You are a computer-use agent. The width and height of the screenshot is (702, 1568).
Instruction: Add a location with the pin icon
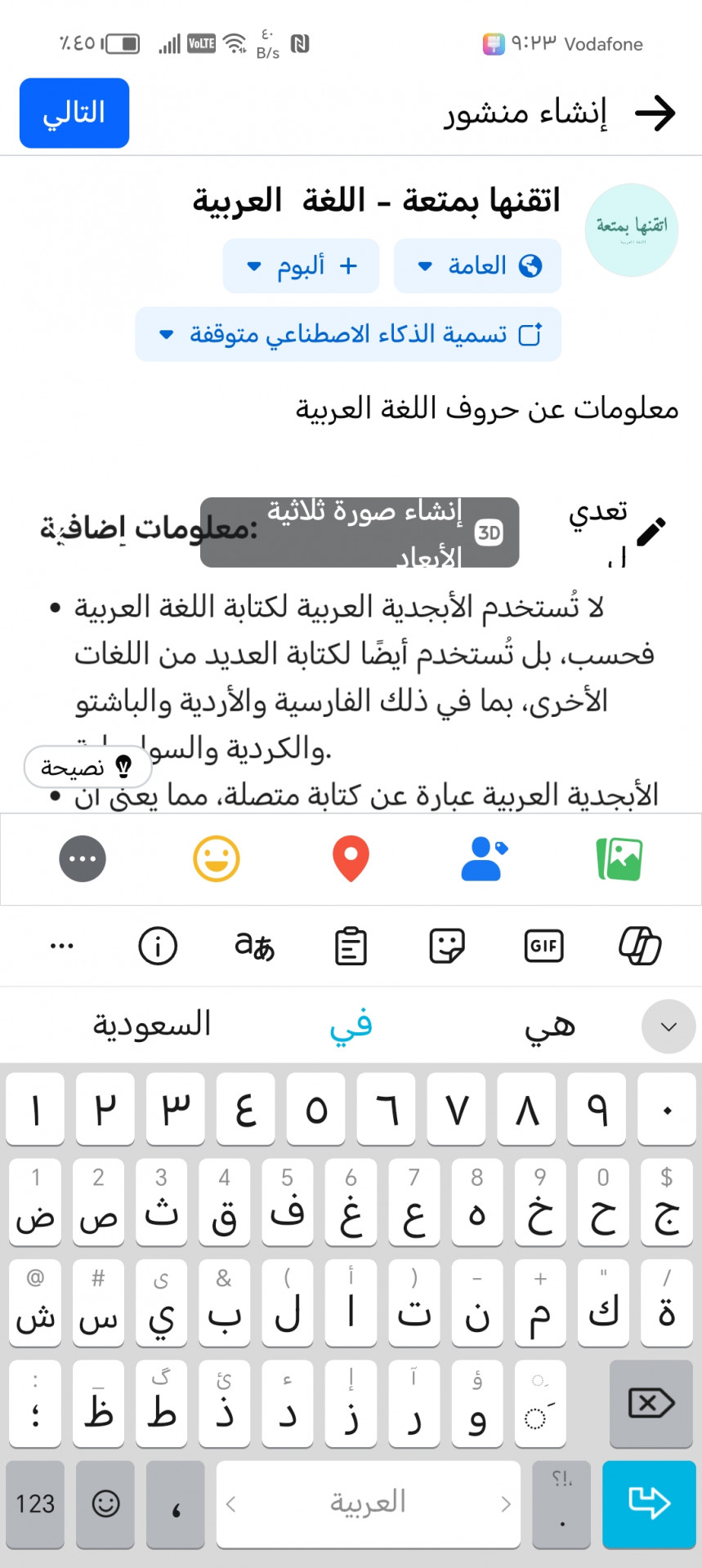351,859
